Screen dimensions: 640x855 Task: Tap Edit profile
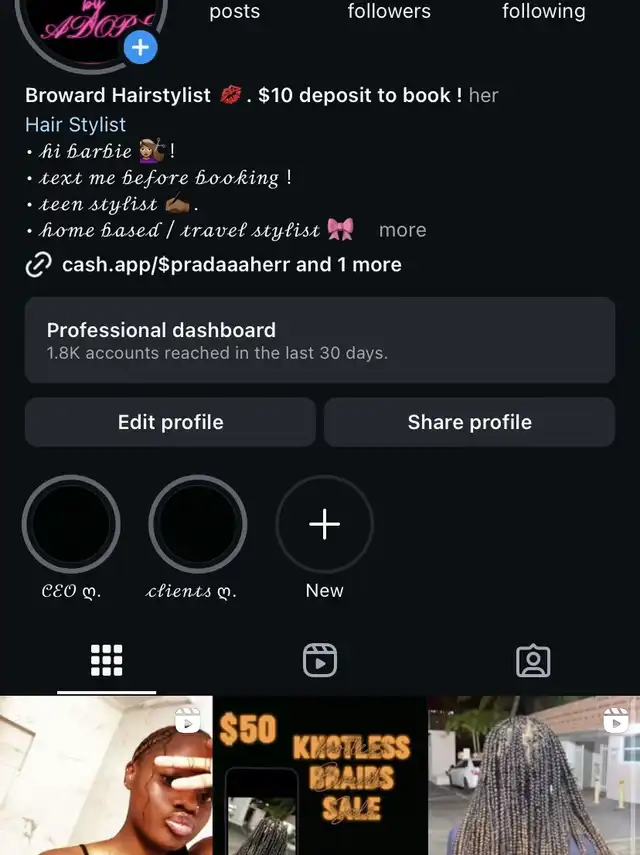tap(170, 422)
